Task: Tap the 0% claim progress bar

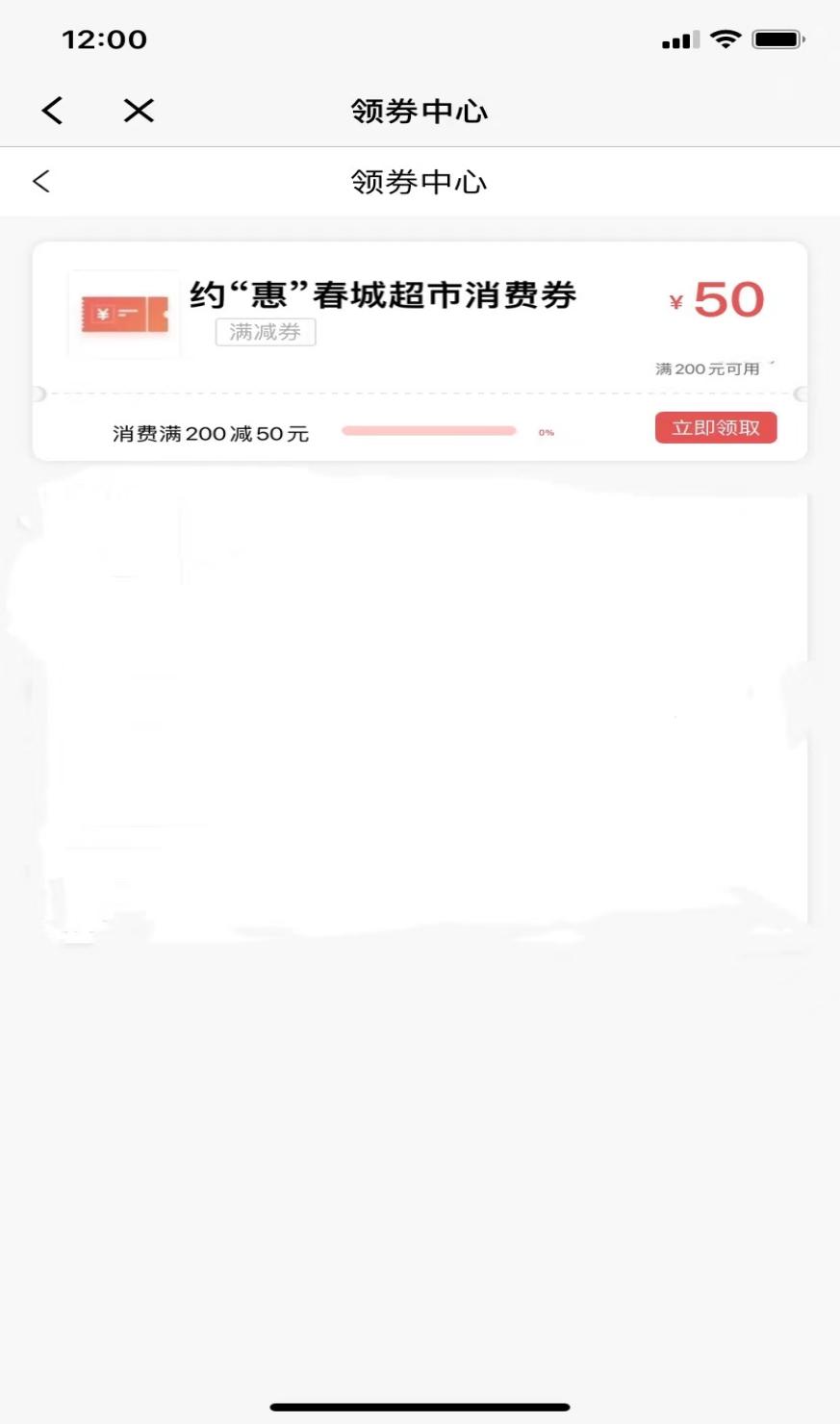Action: [x=430, y=431]
